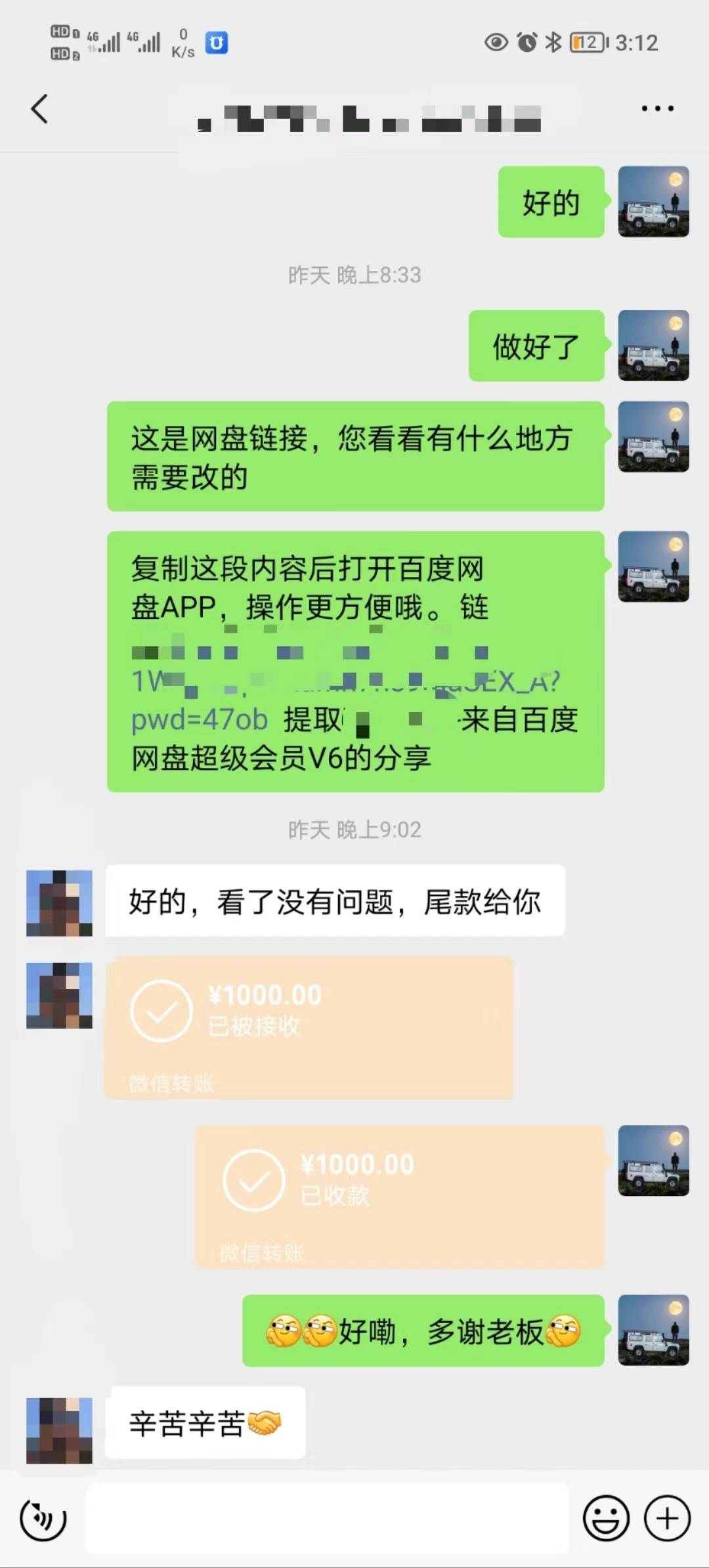This screenshot has width=709, height=1568.
Task: Tap the voice input icon
Action: point(43,1519)
